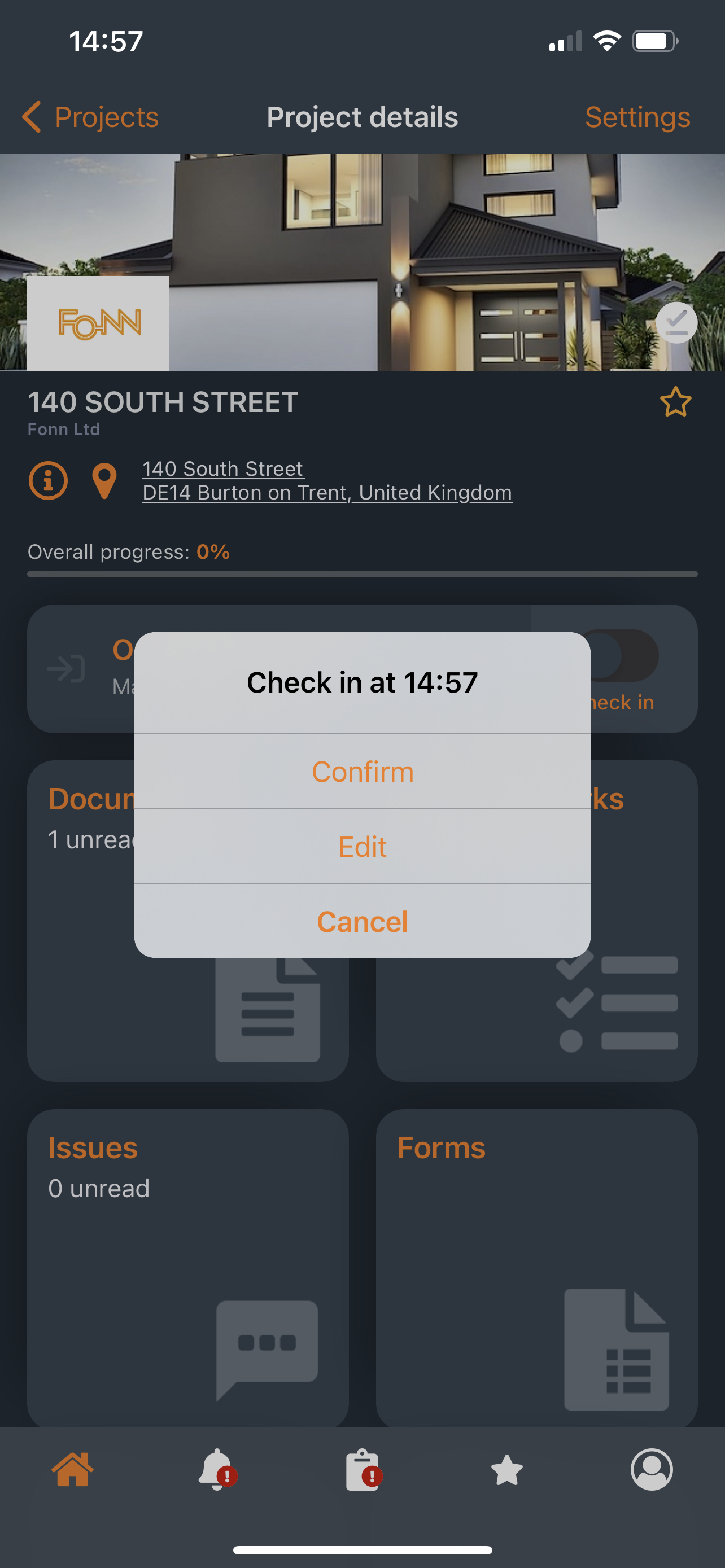Image resolution: width=725 pixels, height=1568 pixels.
Task: Open the Issues card
Action: point(187,1266)
